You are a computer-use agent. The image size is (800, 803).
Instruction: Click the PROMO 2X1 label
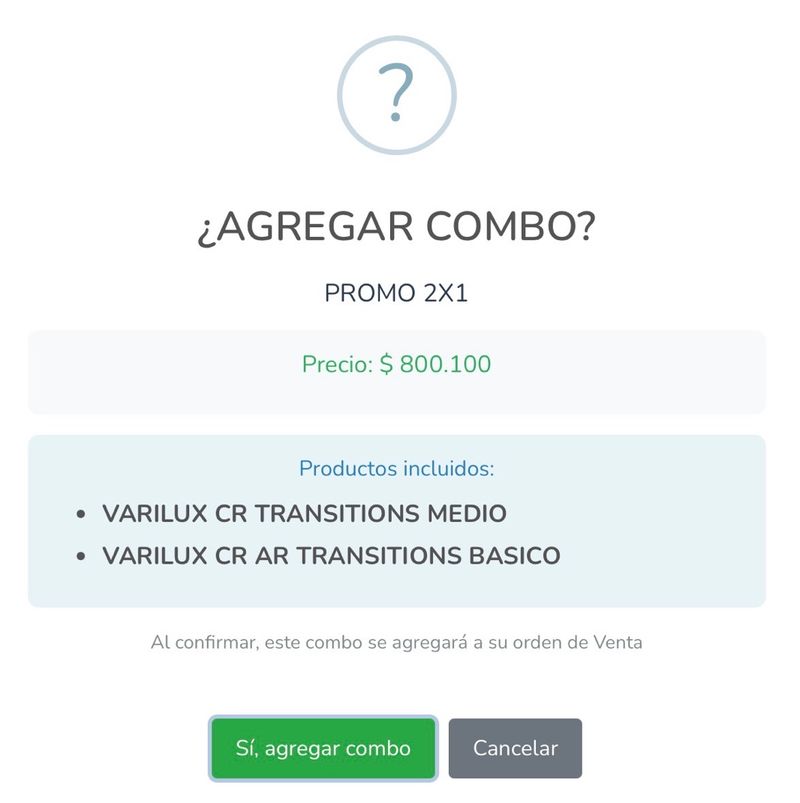click(x=399, y=291)
